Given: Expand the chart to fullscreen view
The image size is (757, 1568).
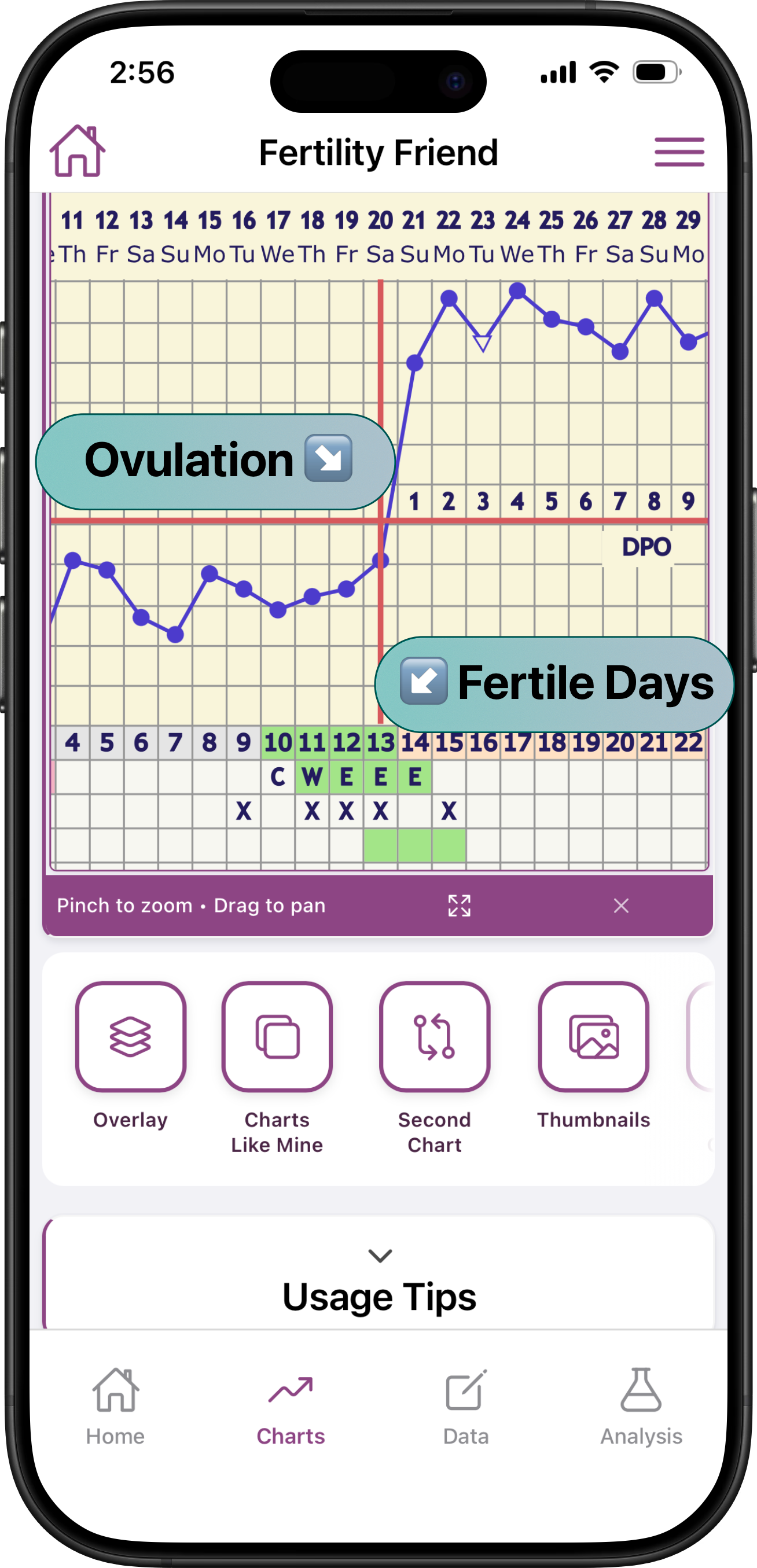Looking at the screenshot, I should 460,906.
